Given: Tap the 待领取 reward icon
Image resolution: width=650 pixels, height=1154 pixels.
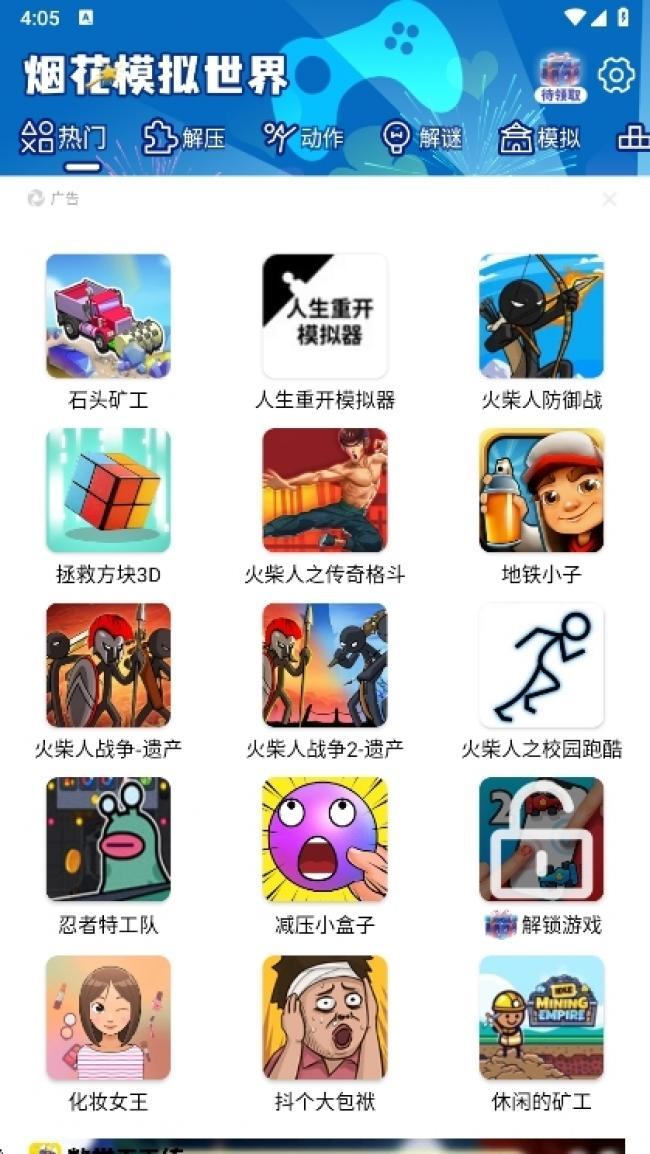Looking at the screenshot, I should coord(562,78).
